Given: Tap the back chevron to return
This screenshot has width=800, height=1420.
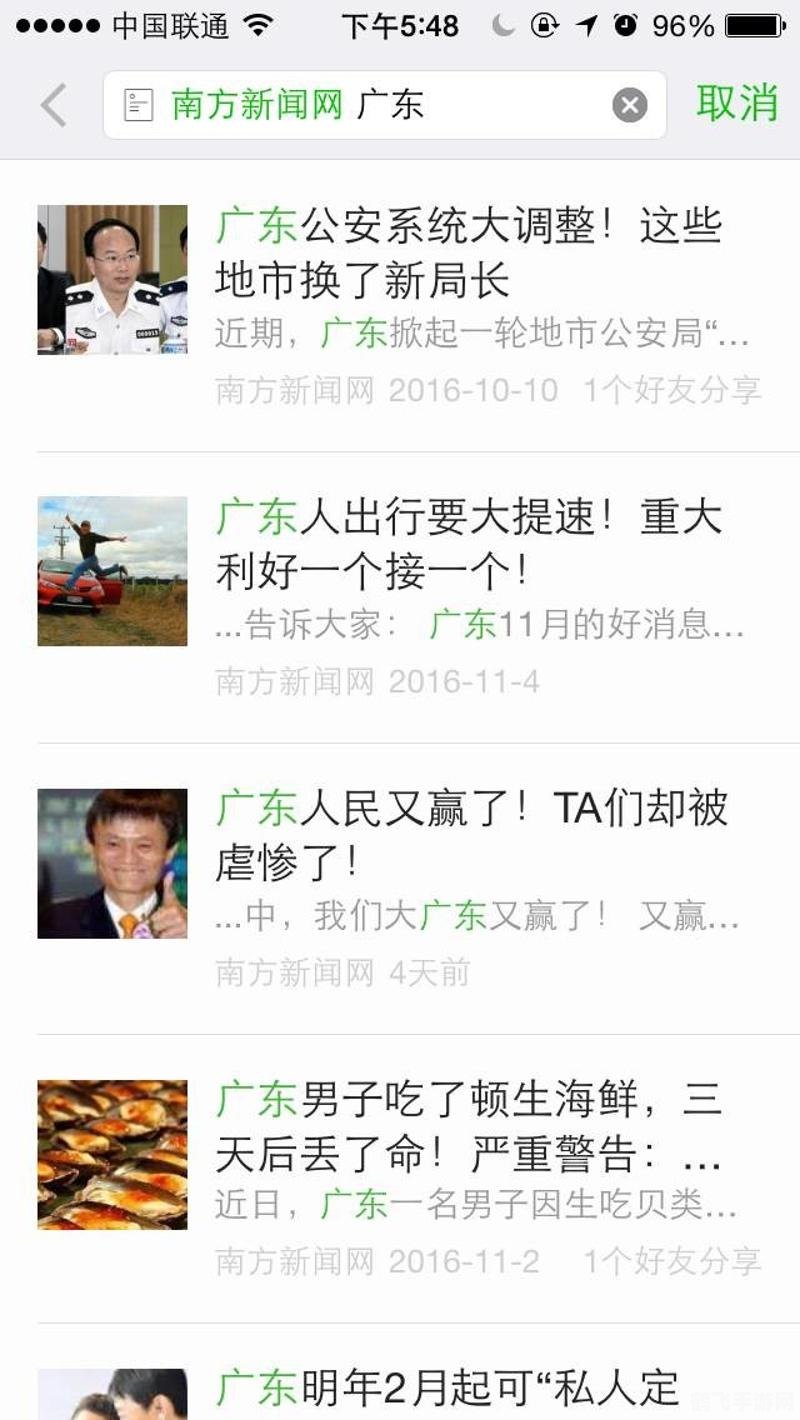Looking at the screenshot, I should click(52, 103).
